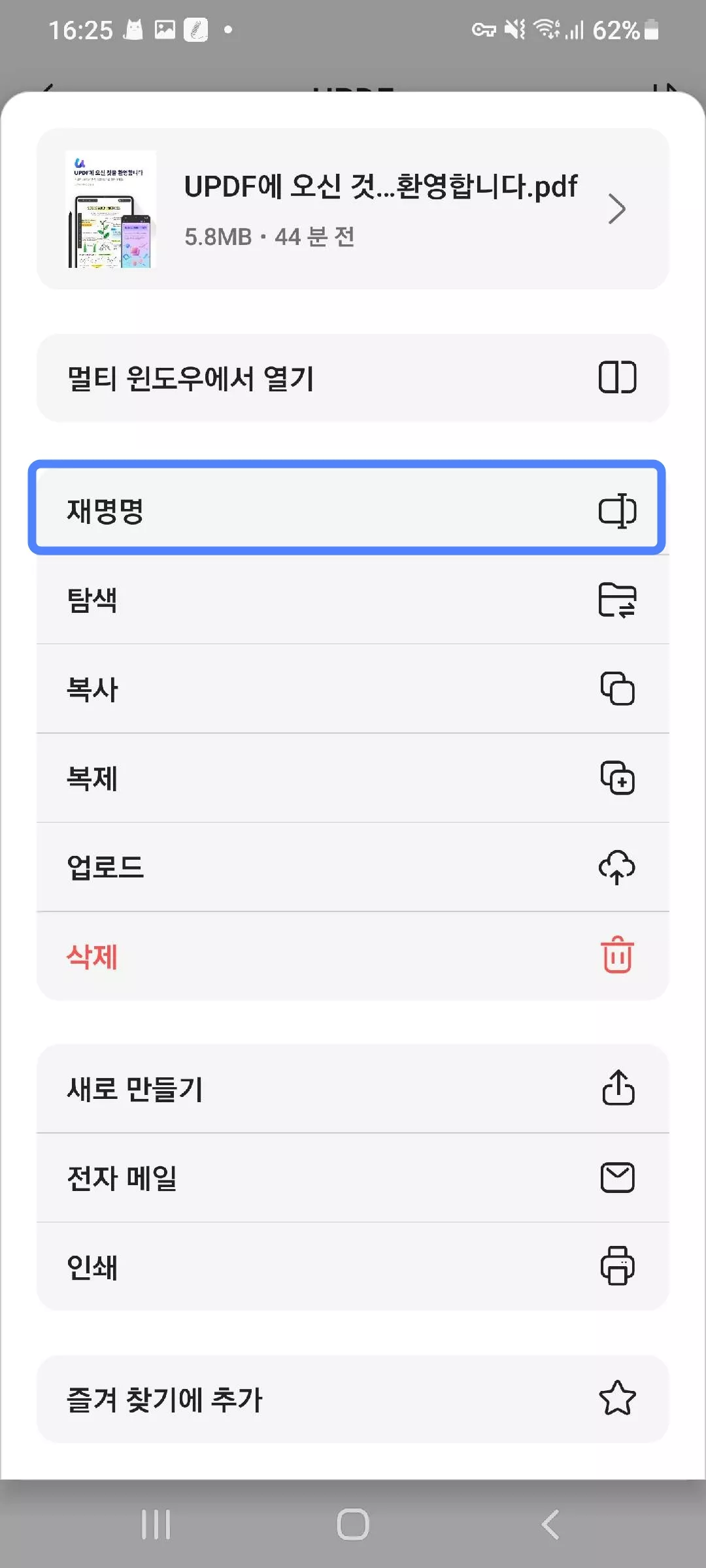Viewport: 706px width, 1568px height.
Task: Click the cloud upload icon beside 업로드
Action: (618, 868)
